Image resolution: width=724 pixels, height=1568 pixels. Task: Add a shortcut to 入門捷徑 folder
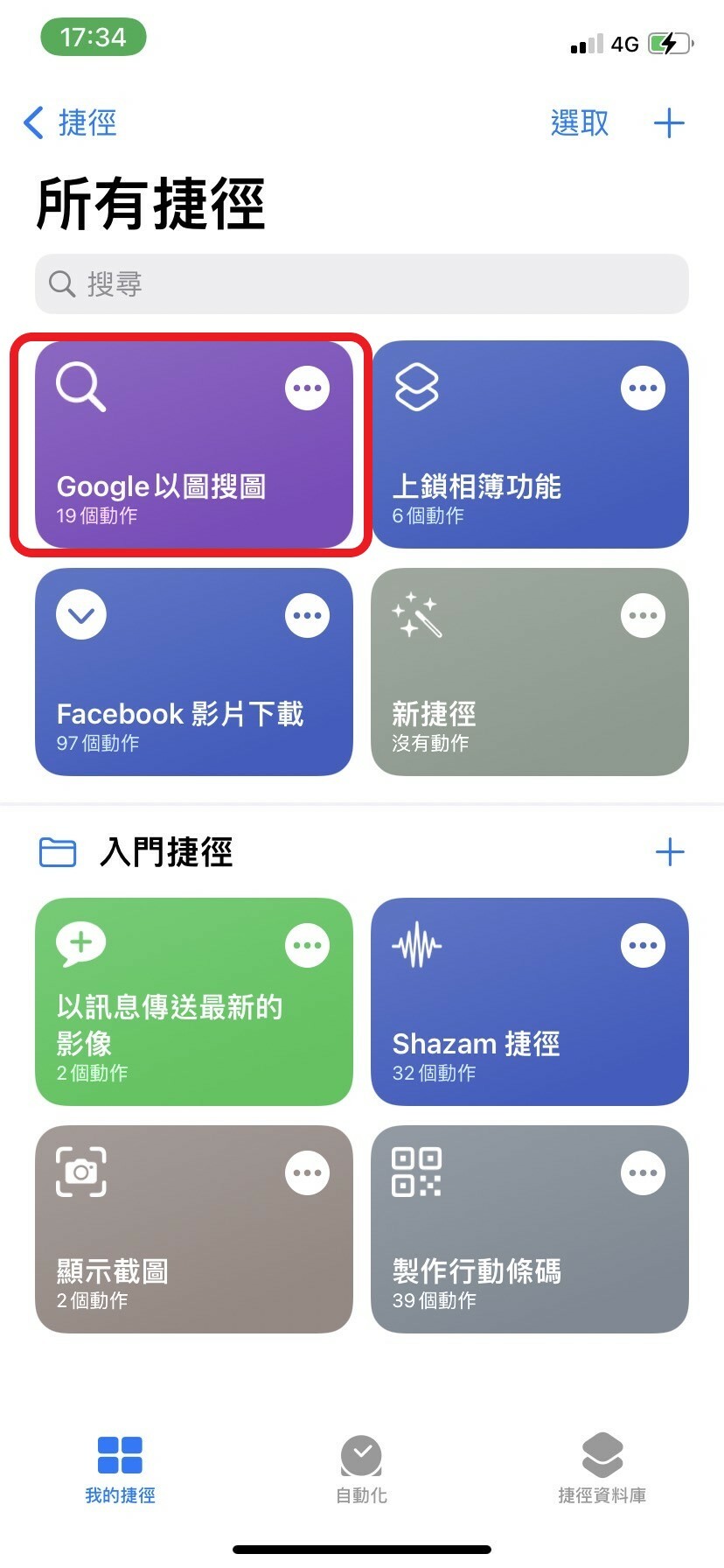point(670,851)
